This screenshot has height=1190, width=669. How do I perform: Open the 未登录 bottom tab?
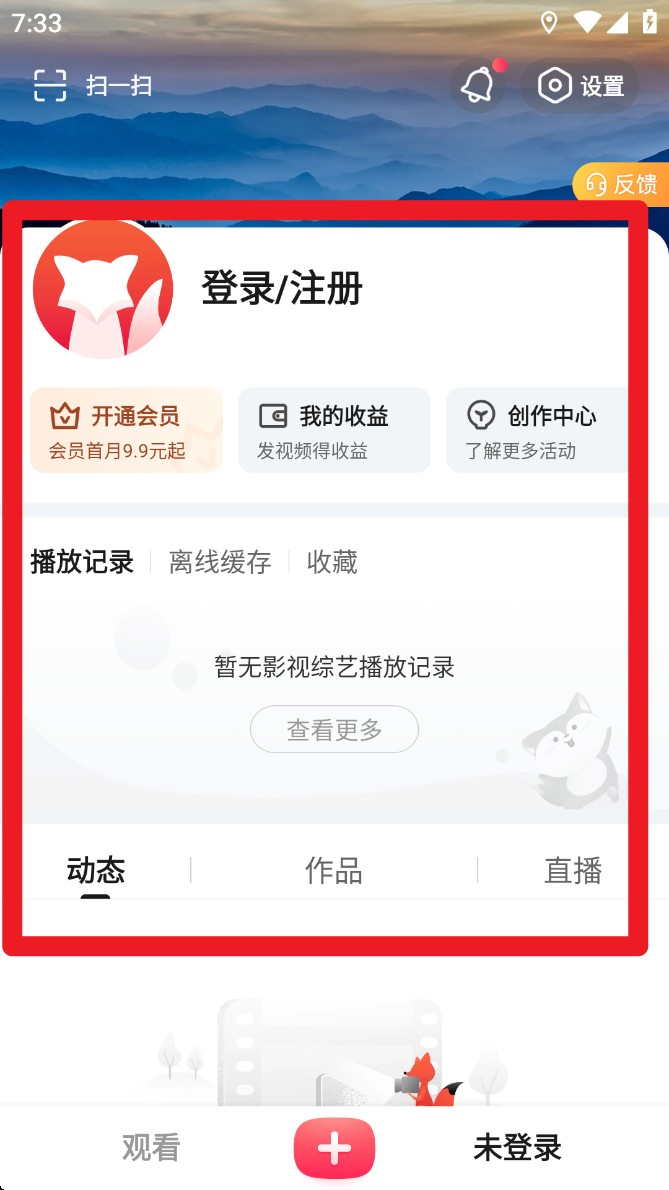(x=517, y=1147)
